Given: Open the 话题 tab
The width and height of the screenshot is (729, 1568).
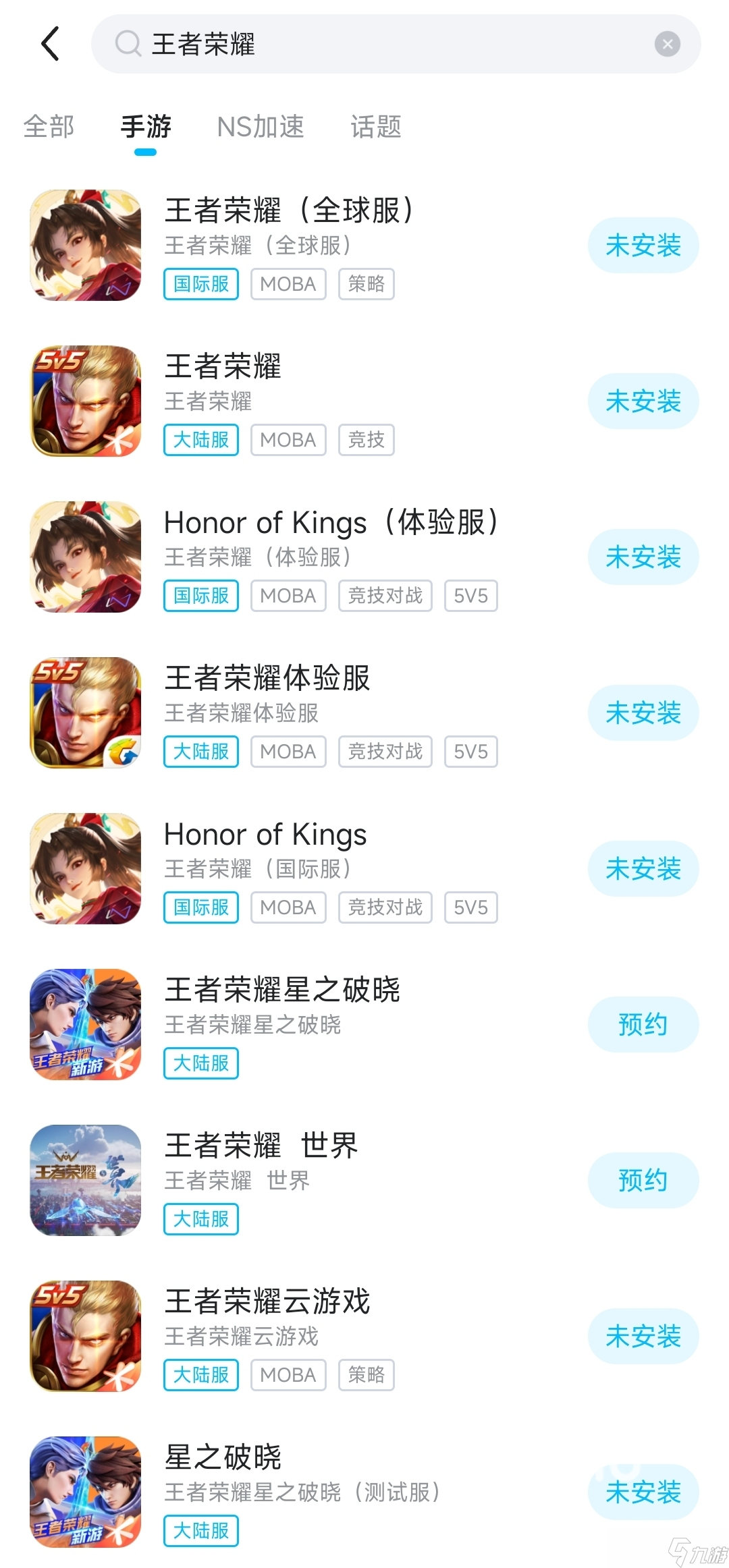Looking at the screenshot, I should (x=375, y=126).
